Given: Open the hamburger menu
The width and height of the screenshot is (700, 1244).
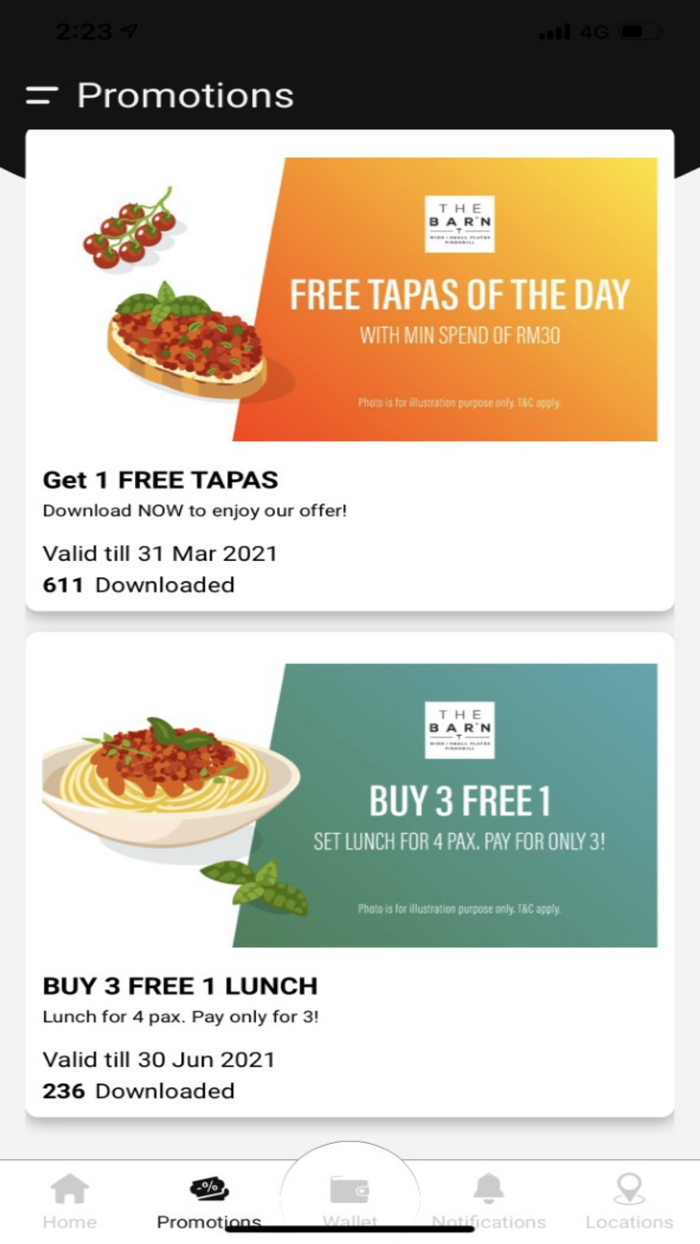Looking at the screenshot, I should tap(42, 96).
